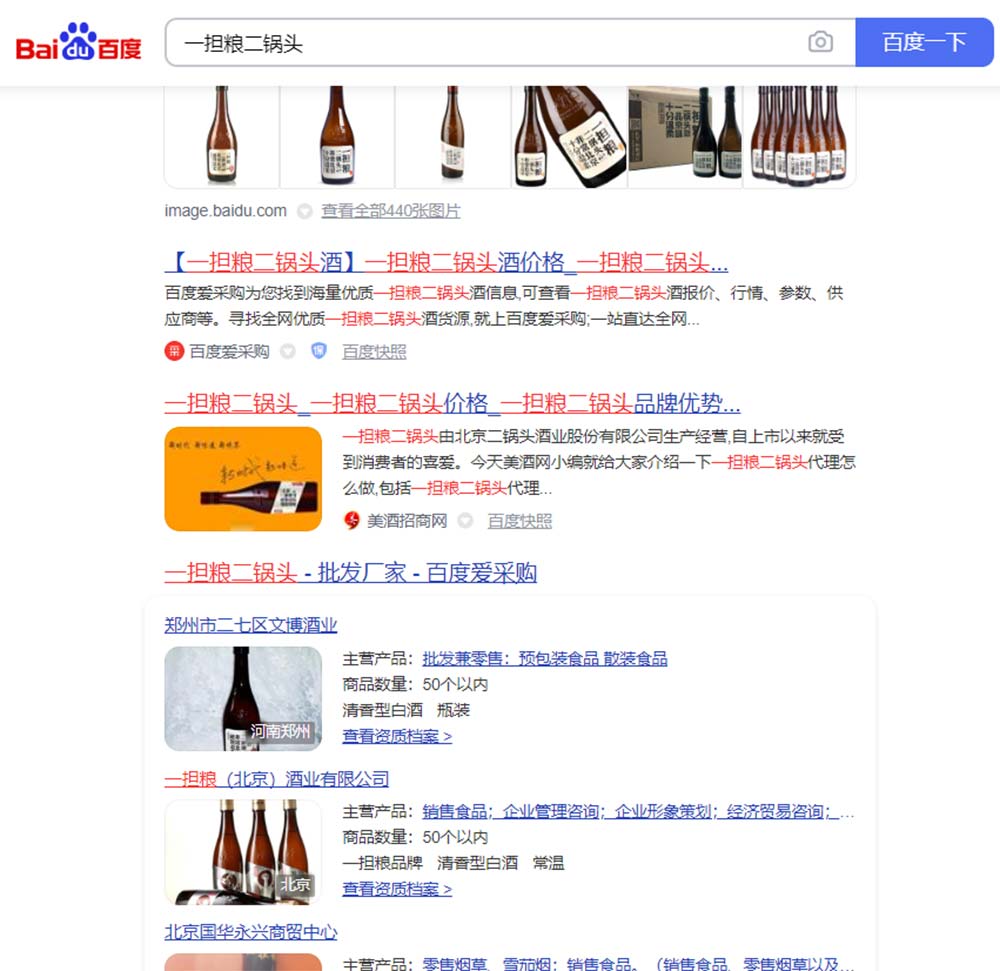
Task: Open the 北京 three-bottle product thumbnail
Action: tap(243, 851)
